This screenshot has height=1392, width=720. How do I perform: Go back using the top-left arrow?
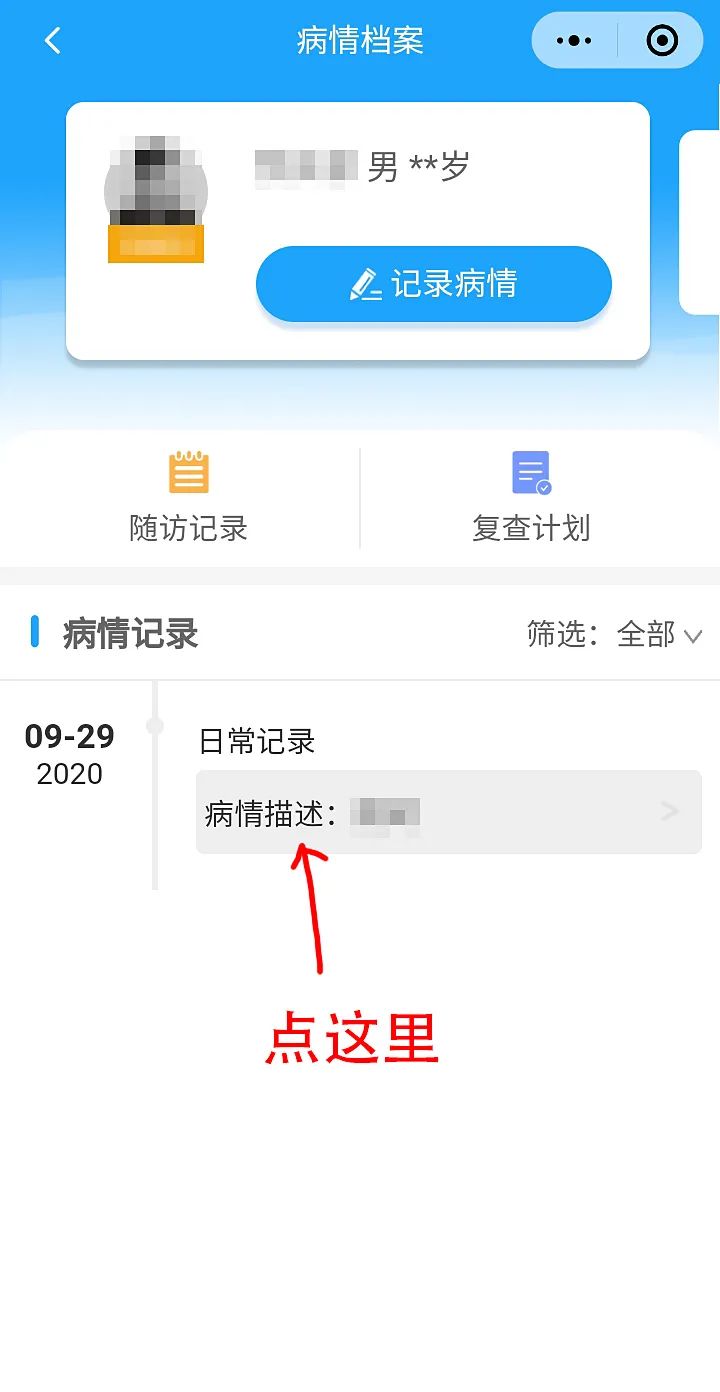53,41
